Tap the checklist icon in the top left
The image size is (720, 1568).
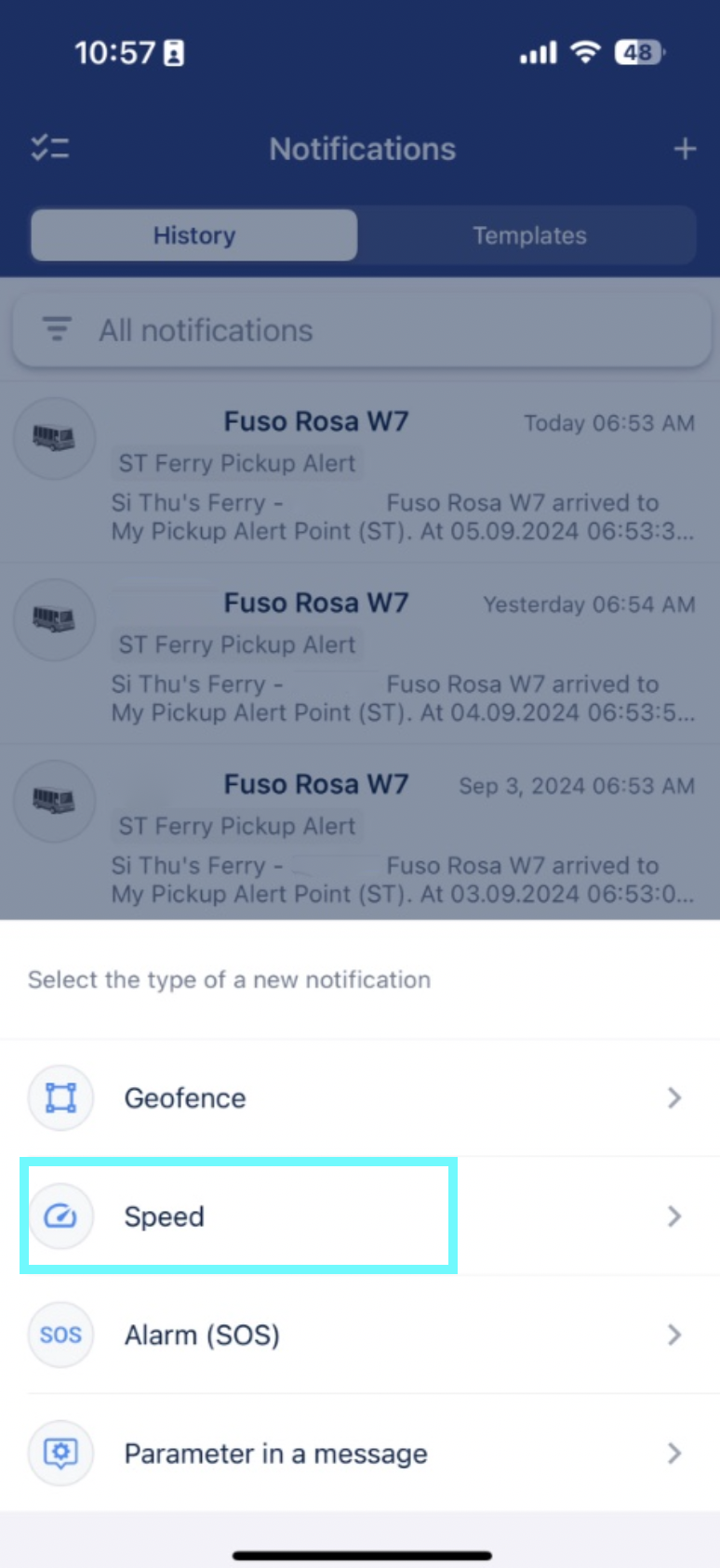[49, 148]
